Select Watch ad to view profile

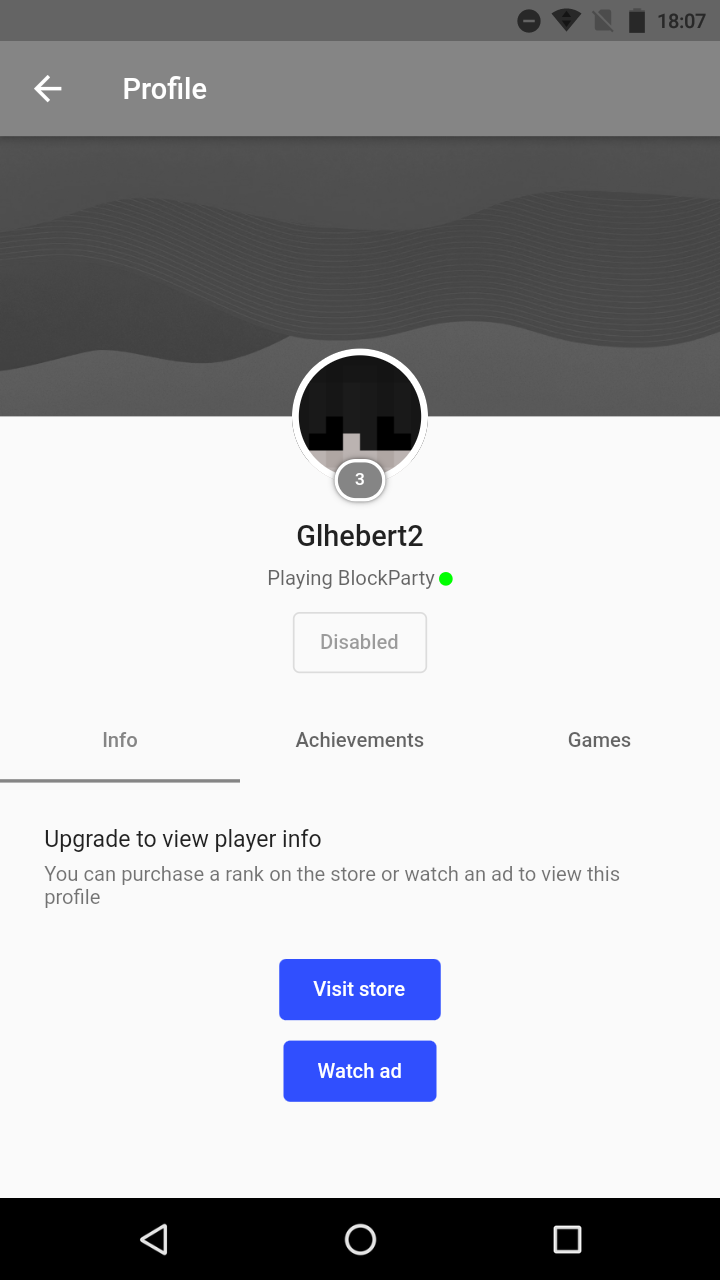(x=360, y=1071)
